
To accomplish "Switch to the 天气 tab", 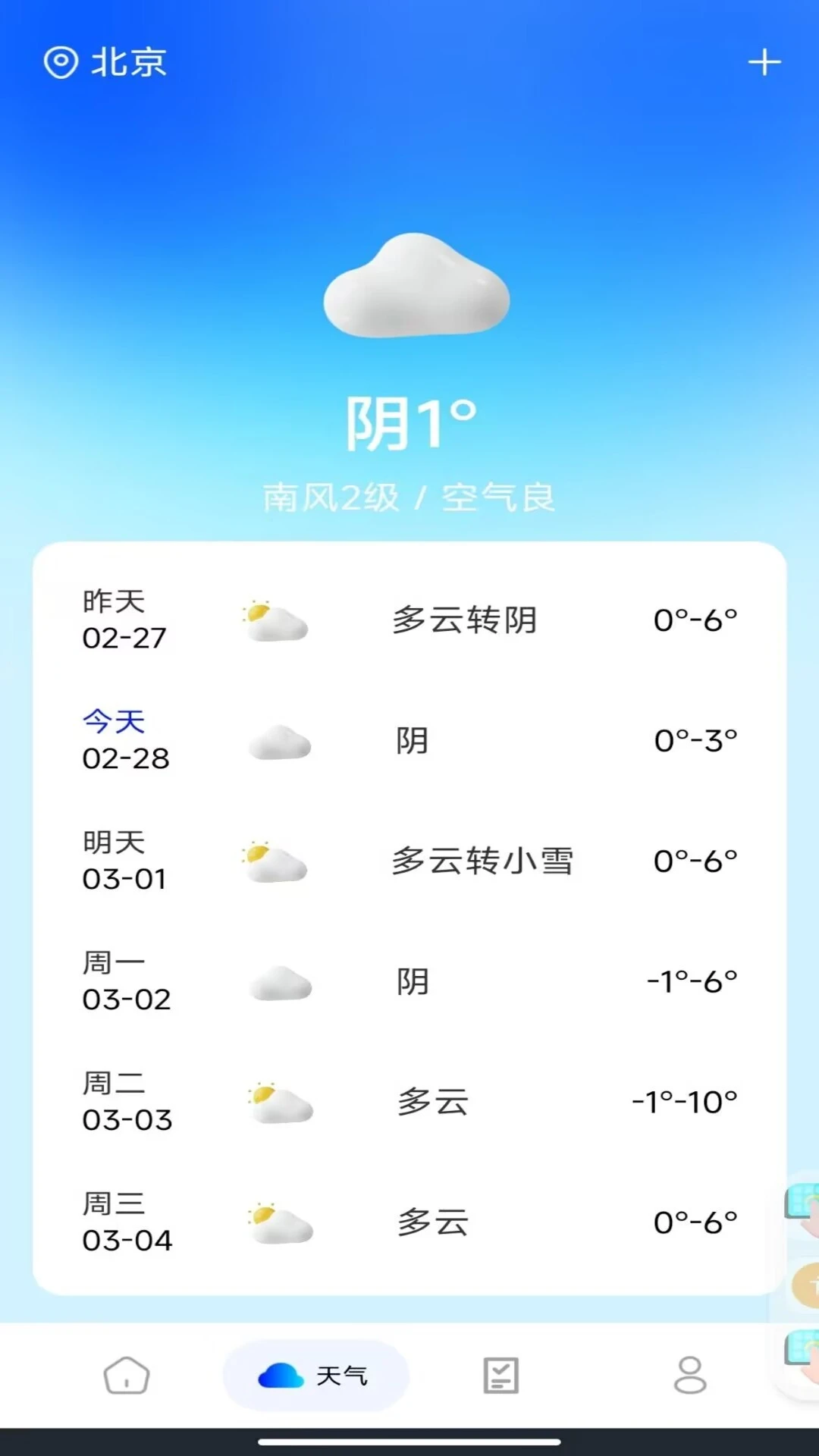I will 315,1376.
